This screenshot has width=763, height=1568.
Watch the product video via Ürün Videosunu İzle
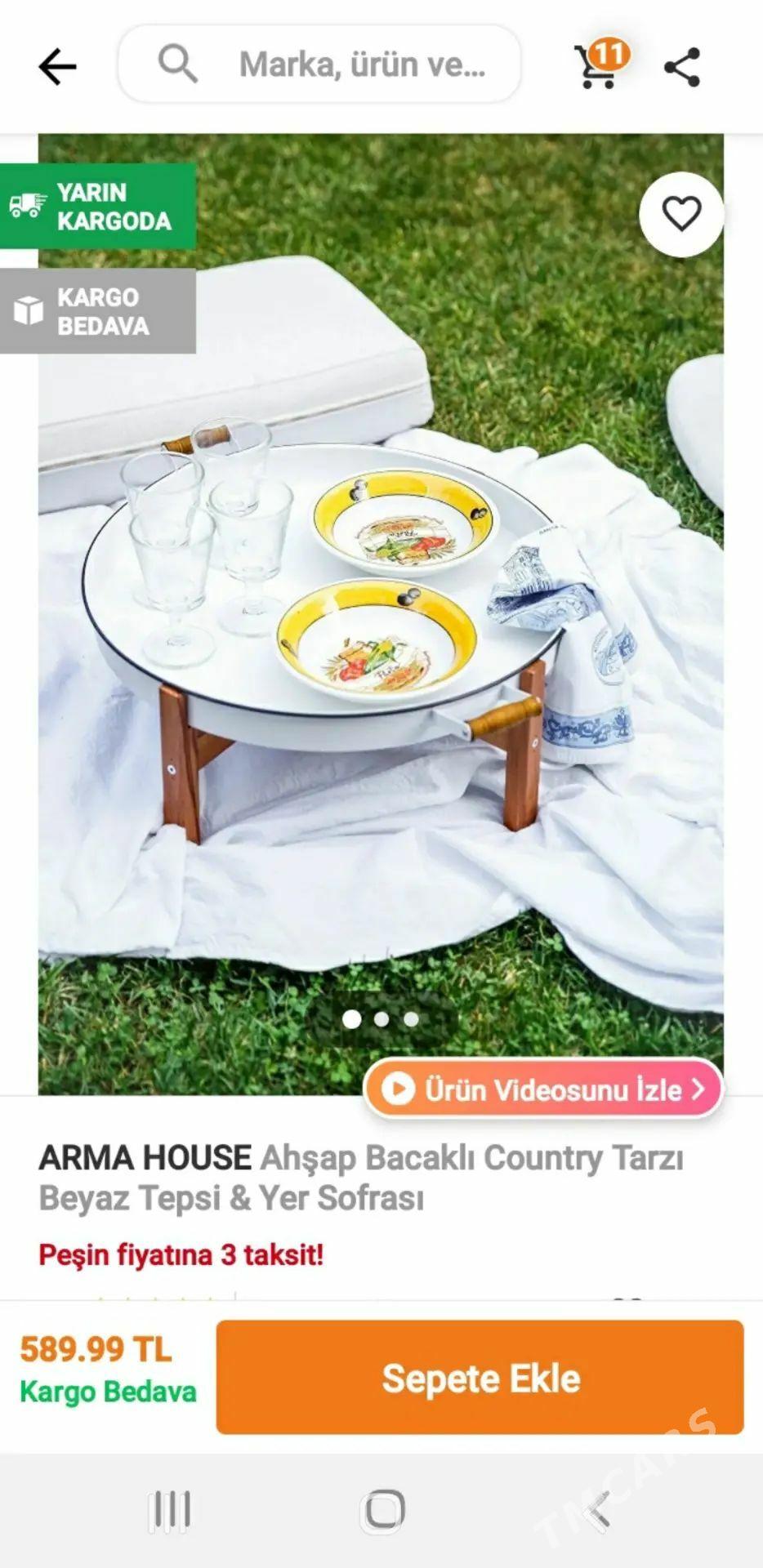(543, 1089)
